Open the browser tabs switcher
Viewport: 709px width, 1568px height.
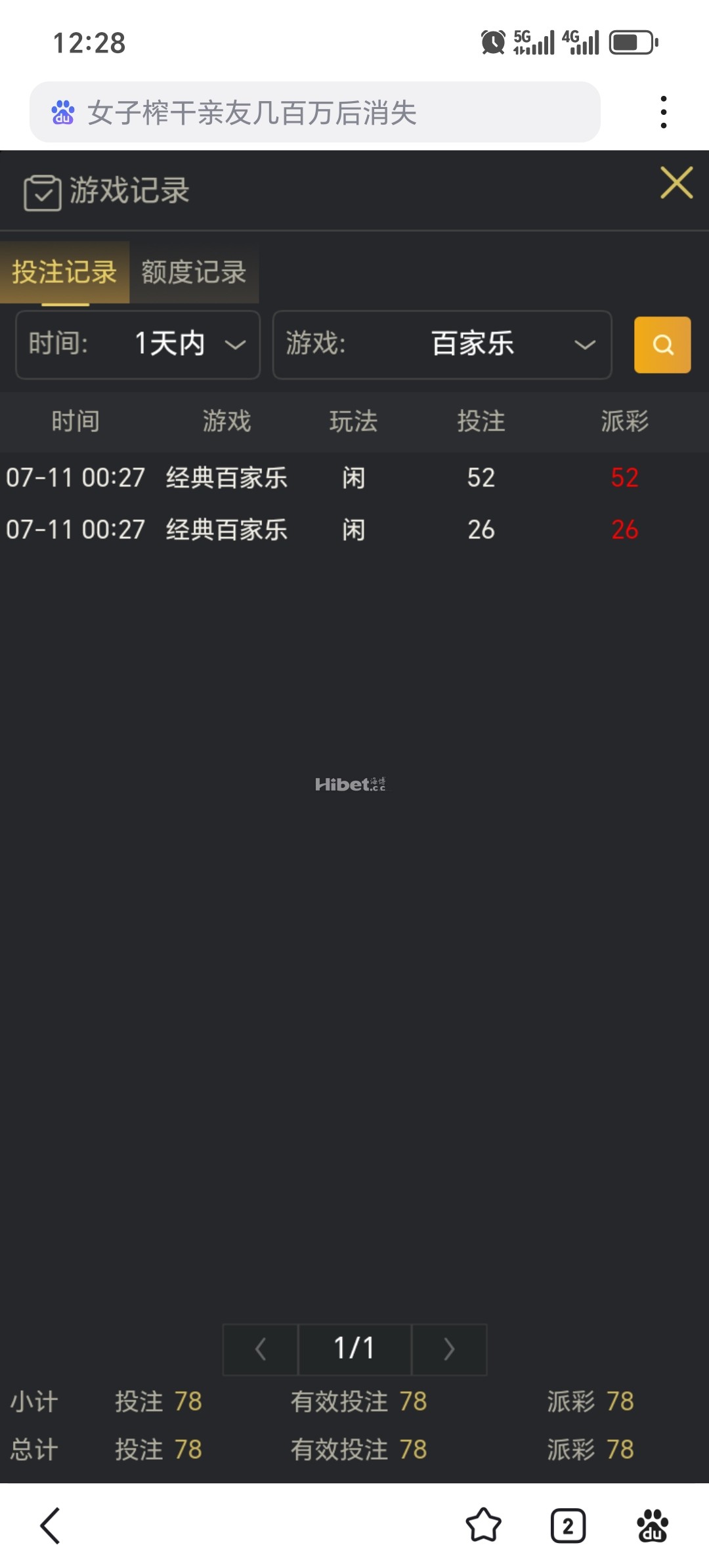click(x=568, y=1525)
